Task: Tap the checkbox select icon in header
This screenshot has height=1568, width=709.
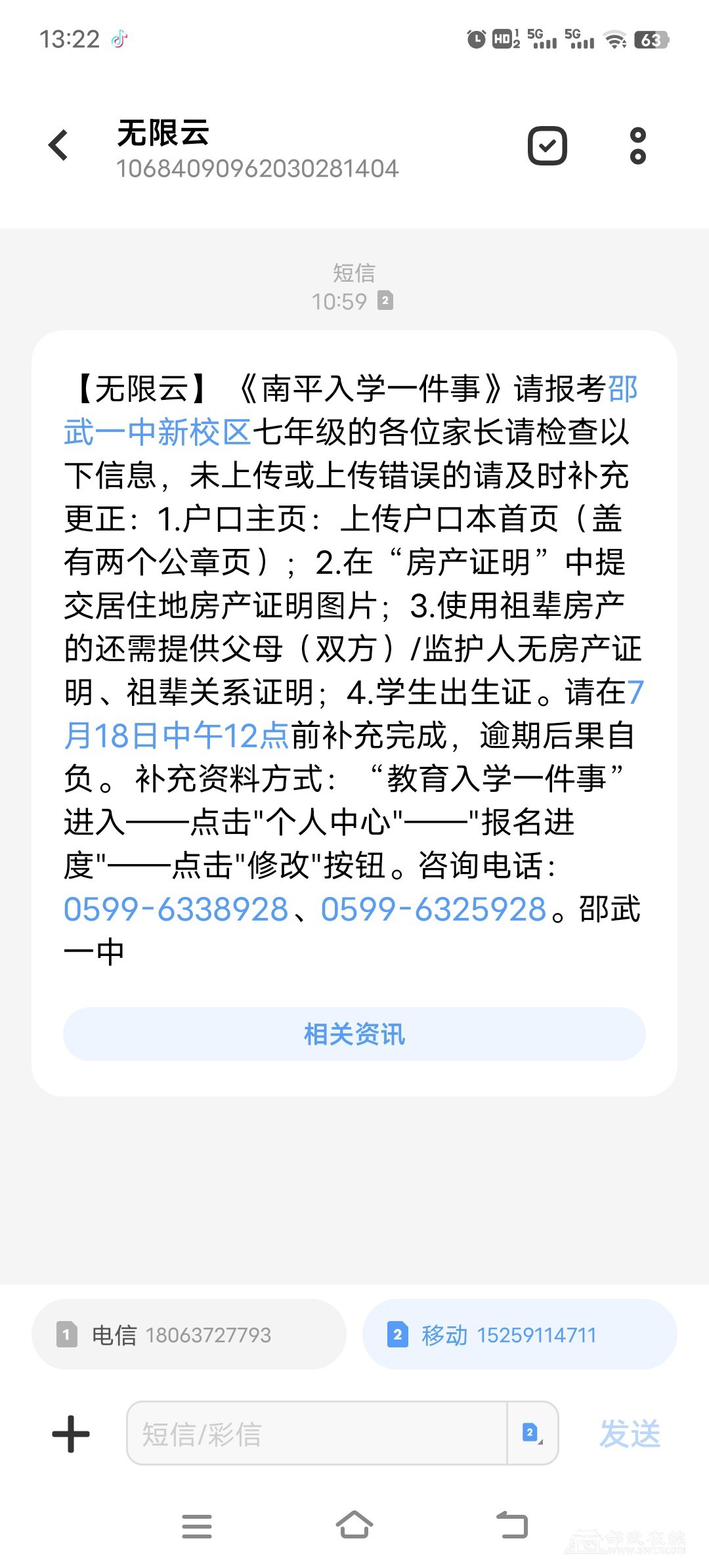Action: point(547,146)
